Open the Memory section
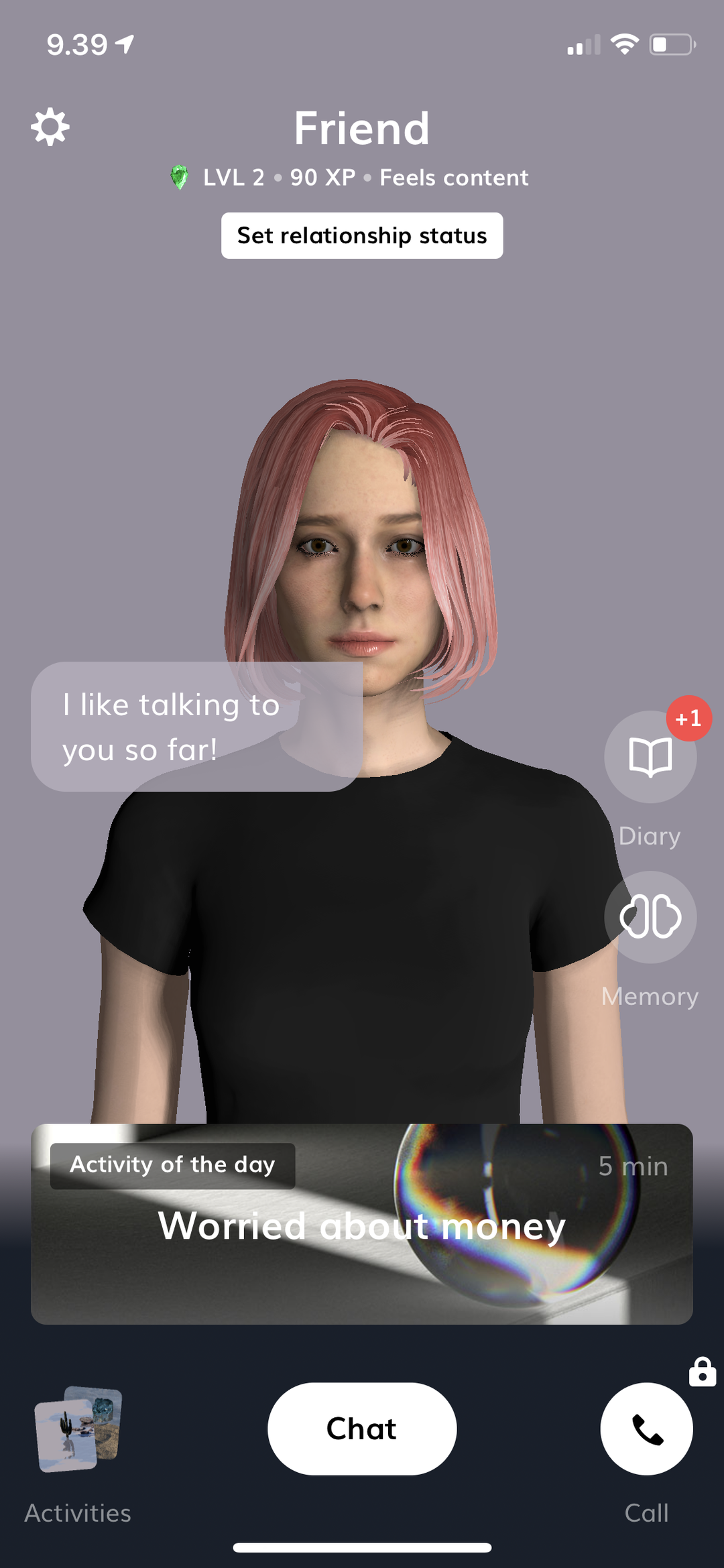 point(650,917)
